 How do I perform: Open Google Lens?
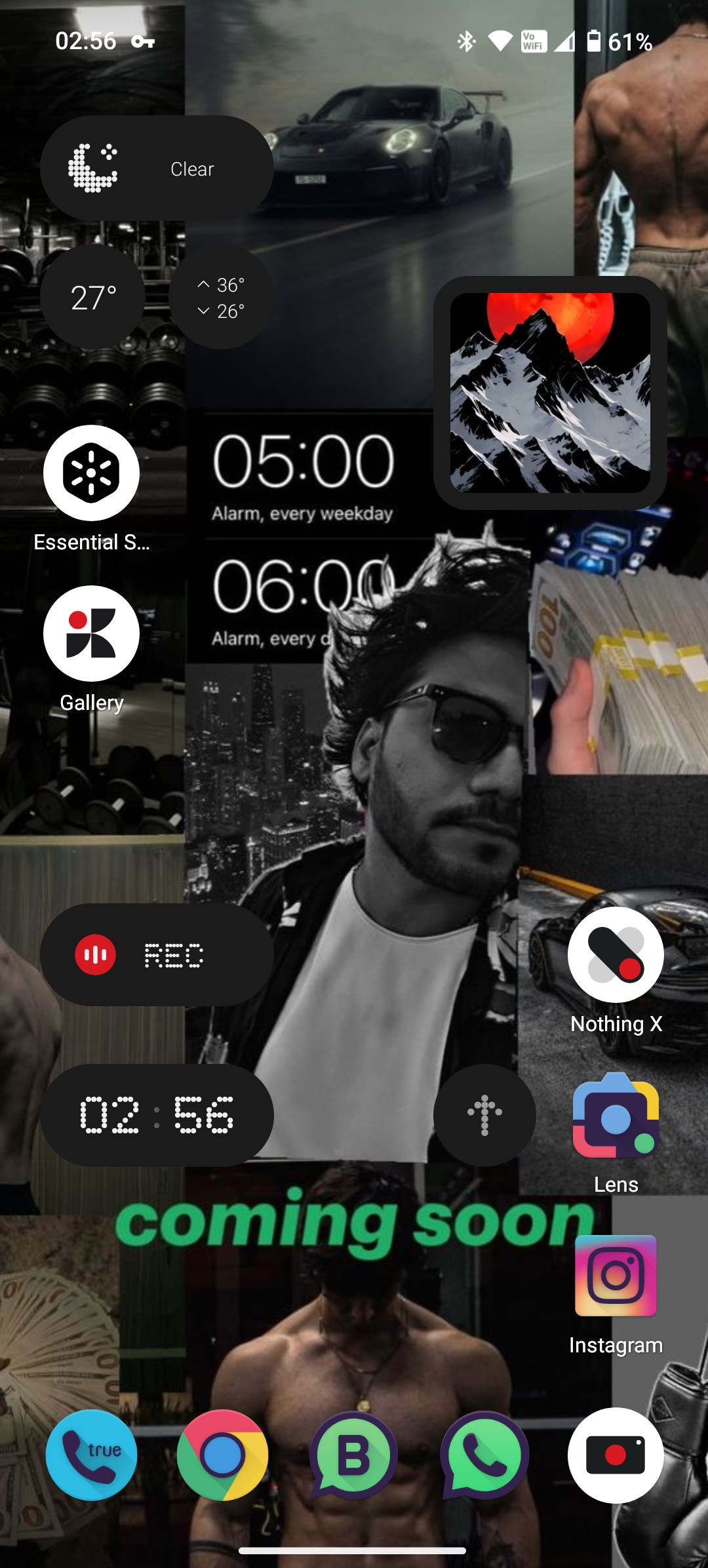(x=616, y=1115)
